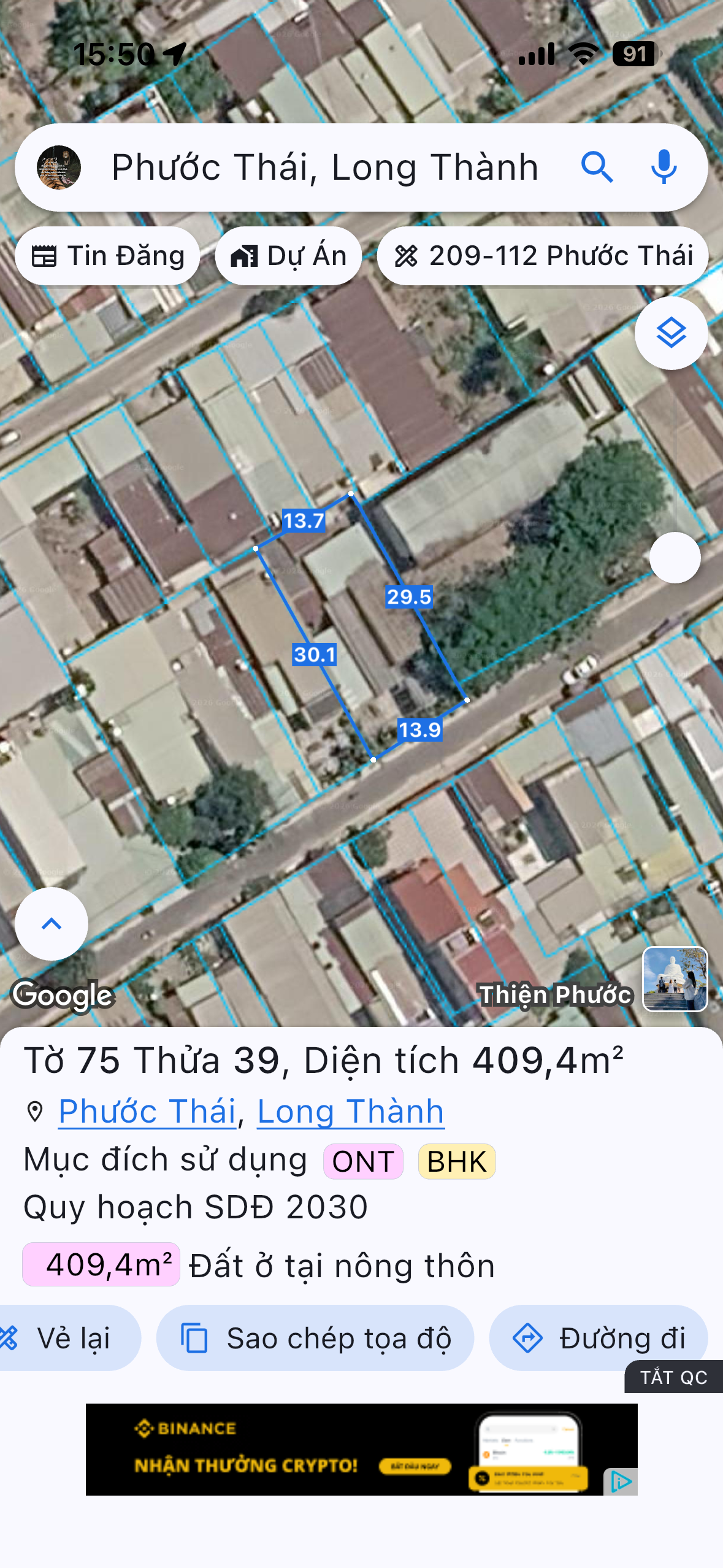
Task: Tap the 209-112 Phước Thái chip
Action: [543, 256]
